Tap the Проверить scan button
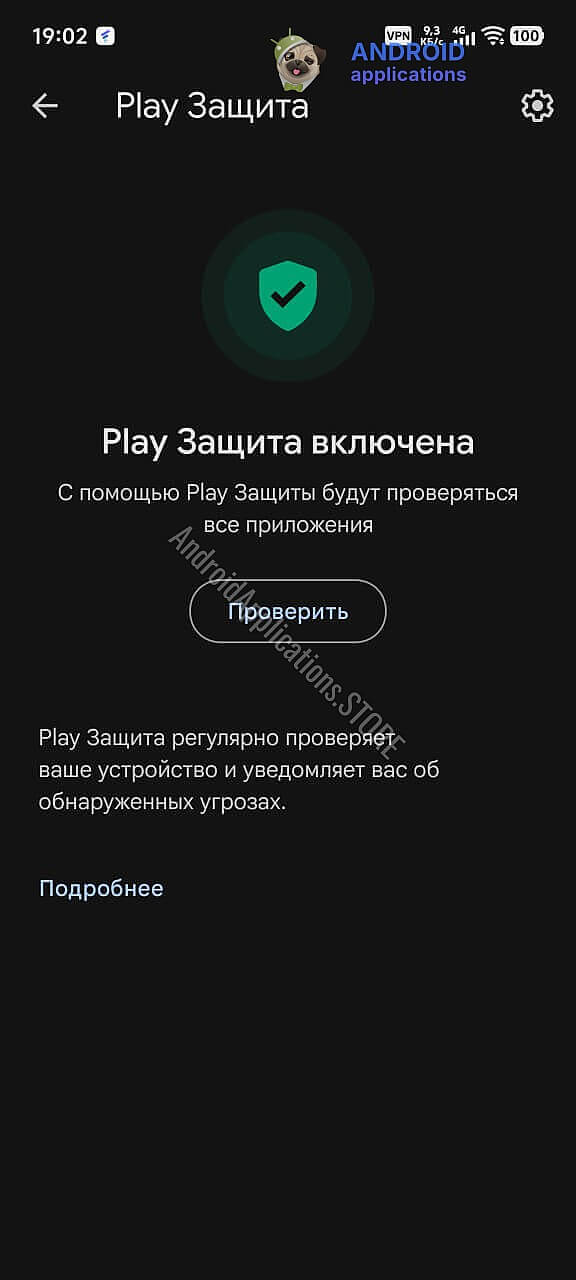The width and height of the screenshot is (576, 1280). (x=288, y=611)
